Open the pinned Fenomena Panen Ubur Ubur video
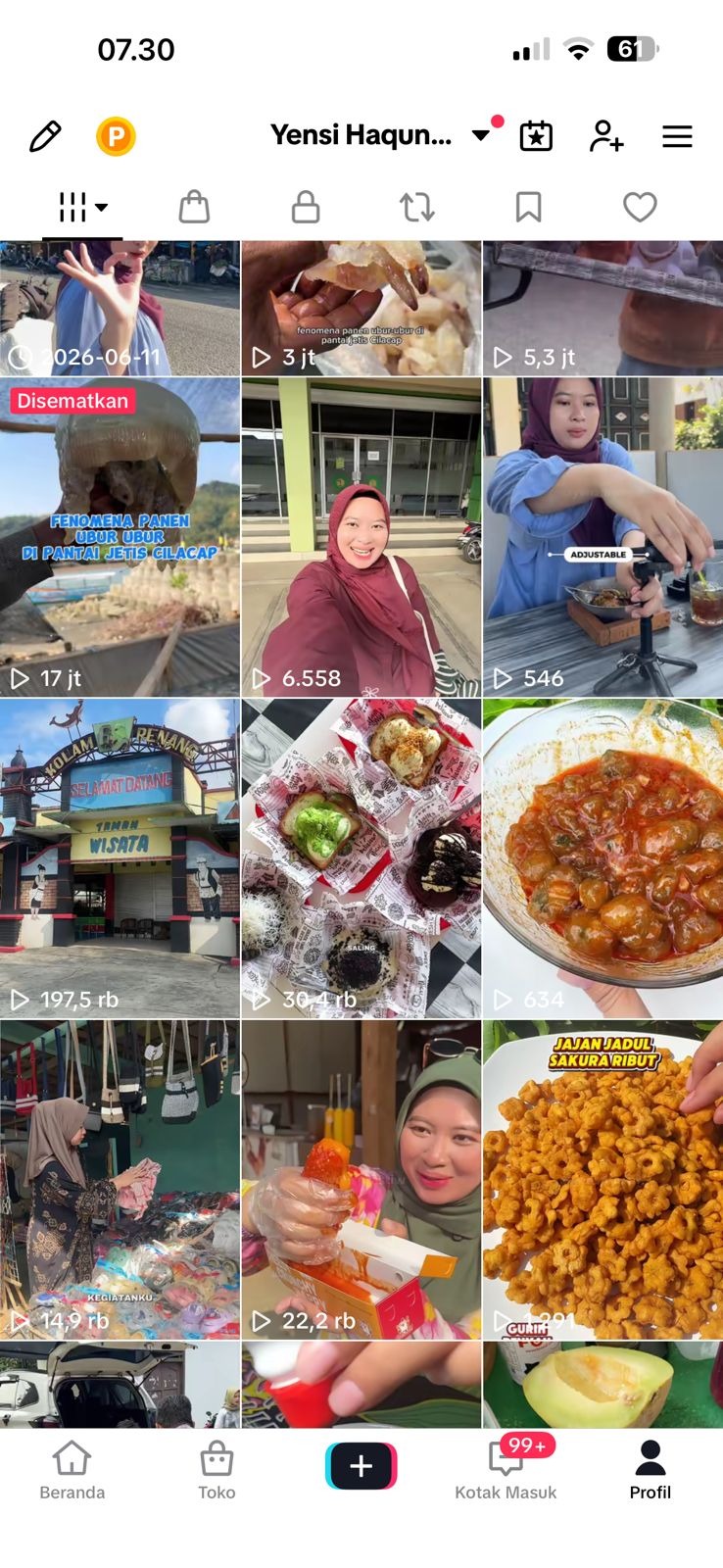Image resolution: width=723 pixels, height=1568 pixels. coord(120,537)
